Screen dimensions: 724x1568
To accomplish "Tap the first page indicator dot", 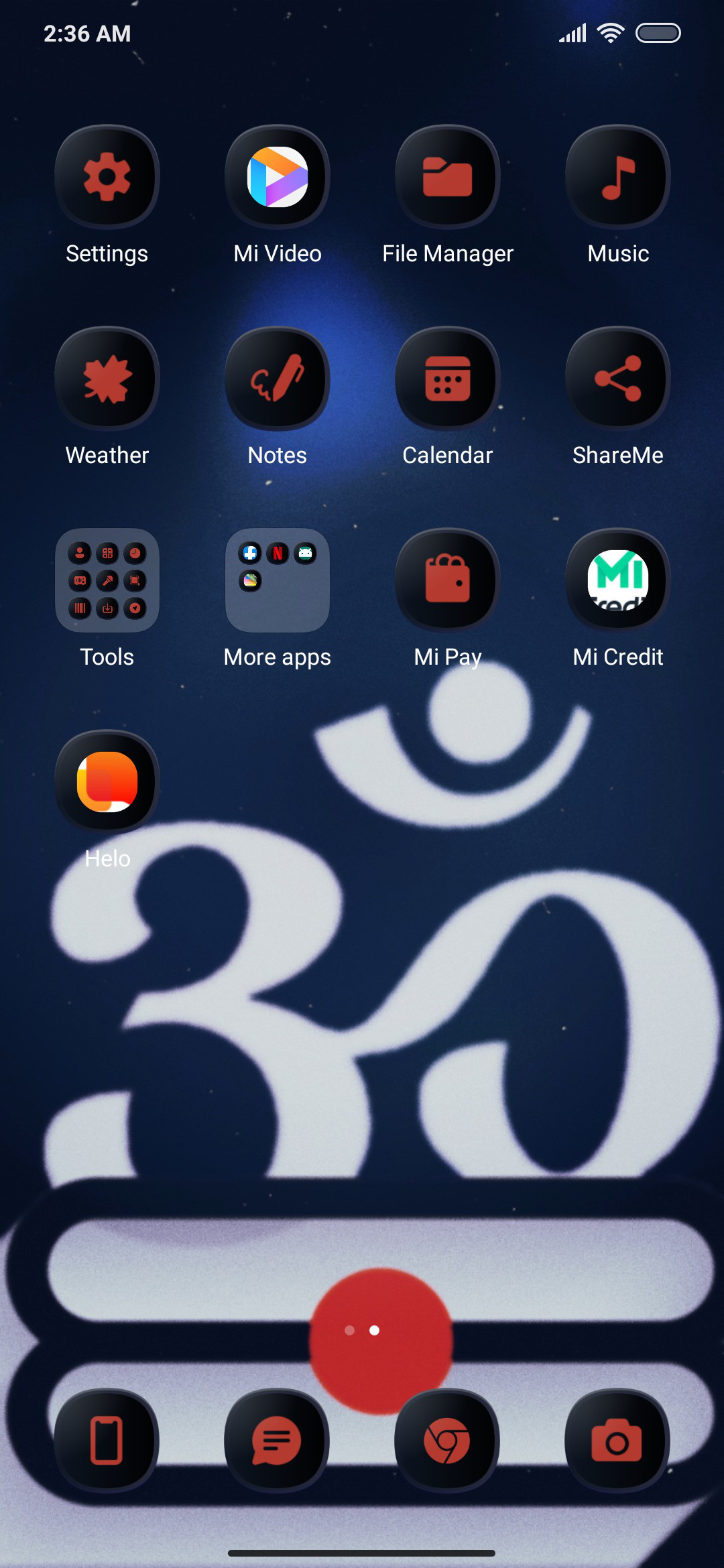I will (349, 1330).
